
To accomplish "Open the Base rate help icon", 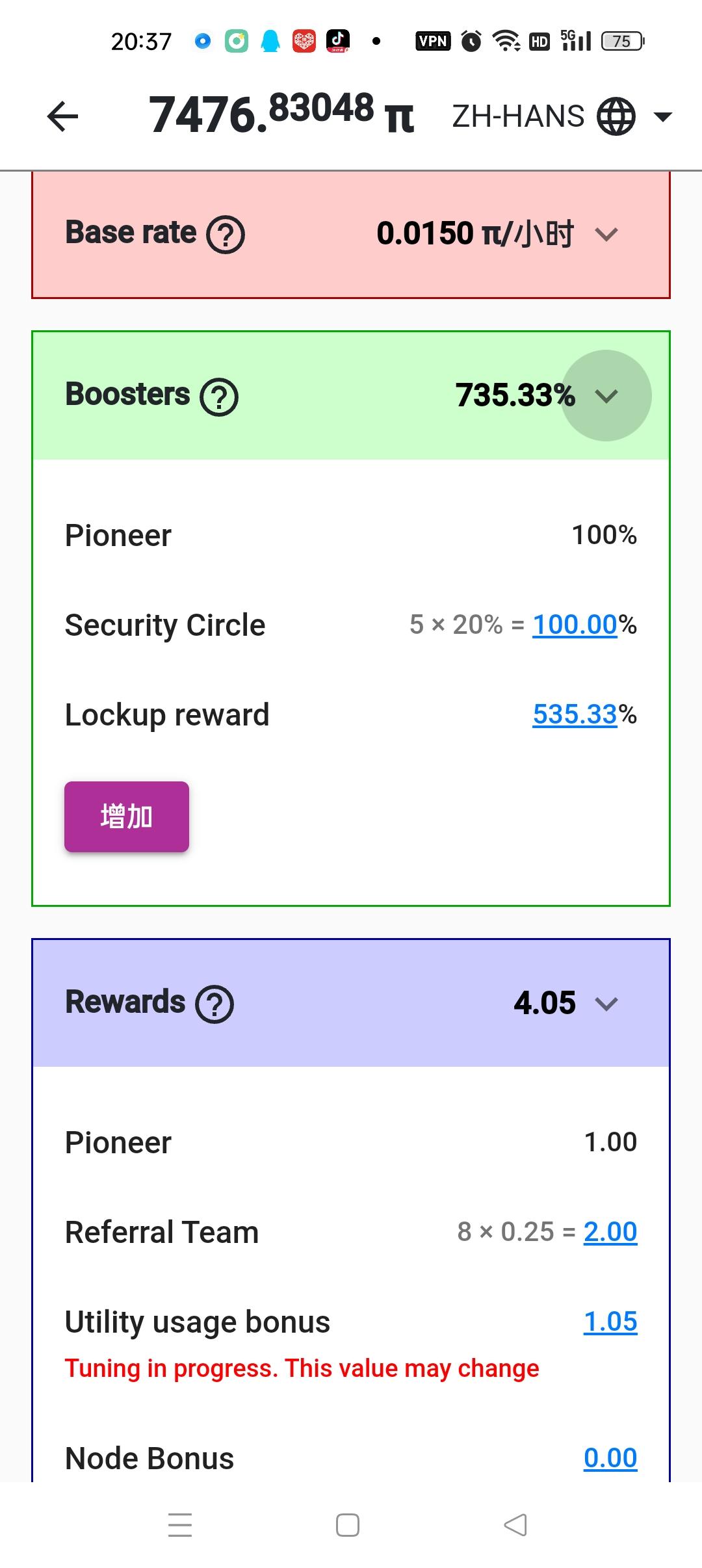I will coord(226,235).
